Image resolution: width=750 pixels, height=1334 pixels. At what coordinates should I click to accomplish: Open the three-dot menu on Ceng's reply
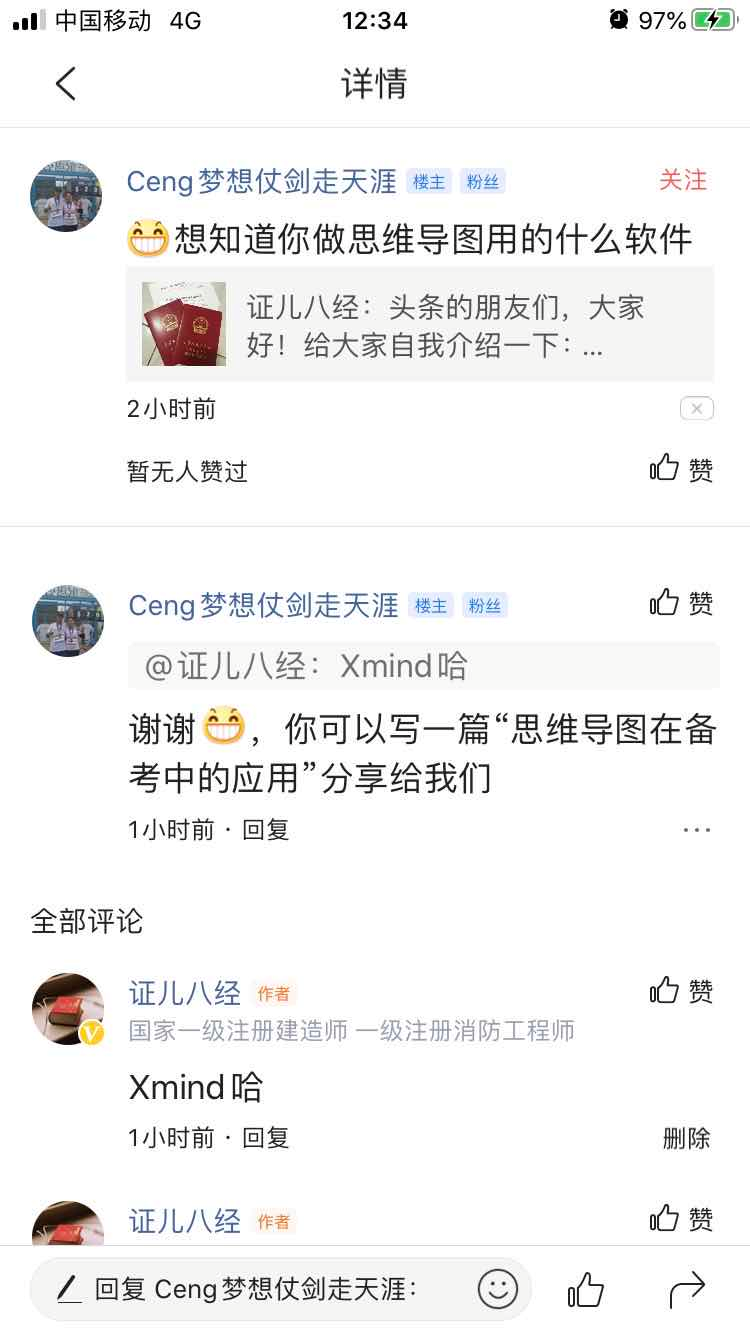[x=696, y=829]
